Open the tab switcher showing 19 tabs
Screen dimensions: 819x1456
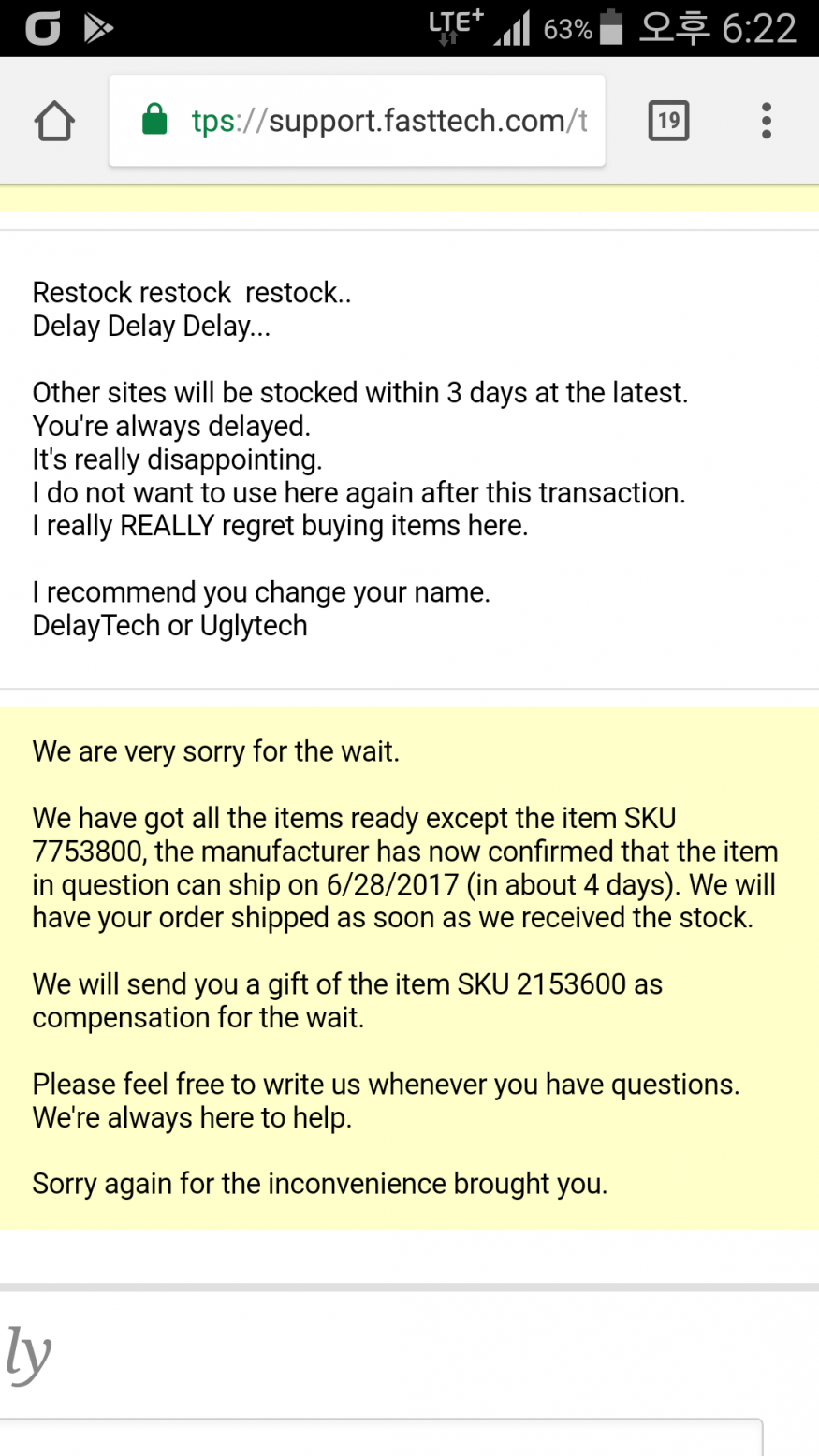(x=668, y=121)
